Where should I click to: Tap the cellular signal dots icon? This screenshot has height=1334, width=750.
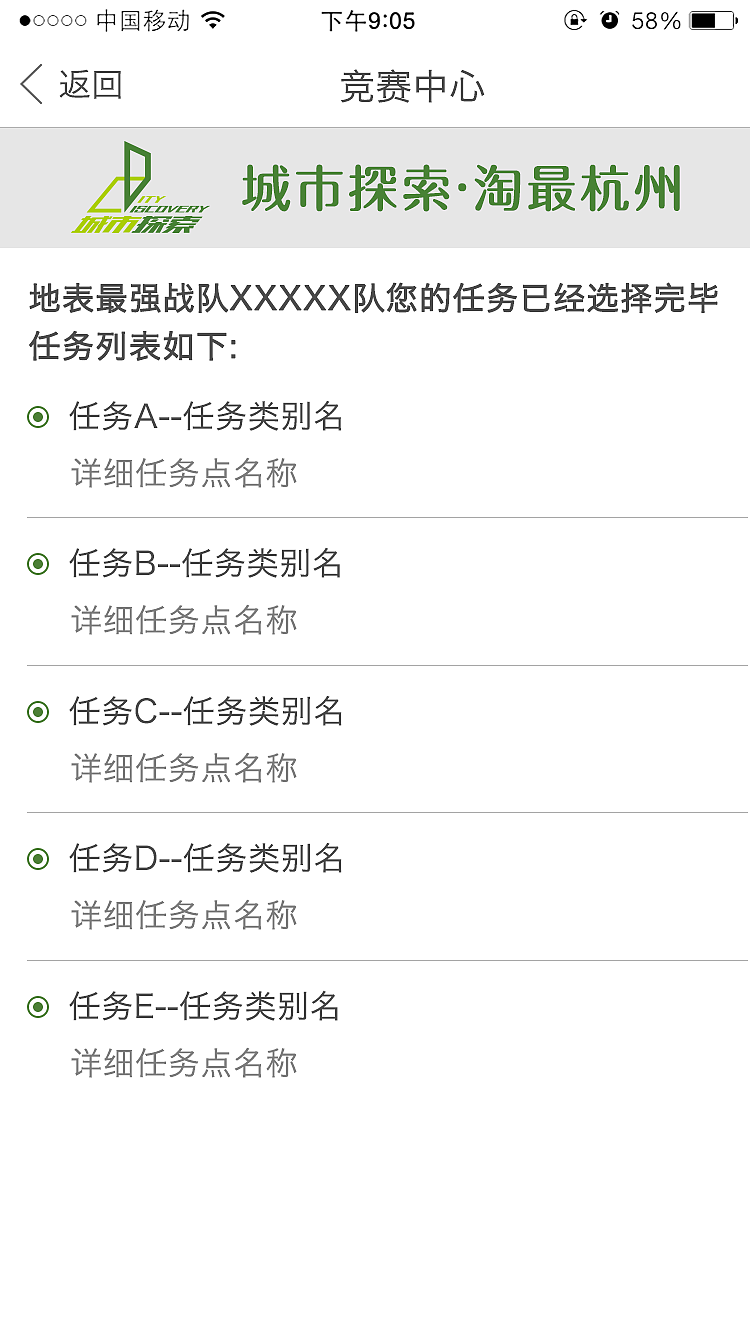tap(48, 19)
